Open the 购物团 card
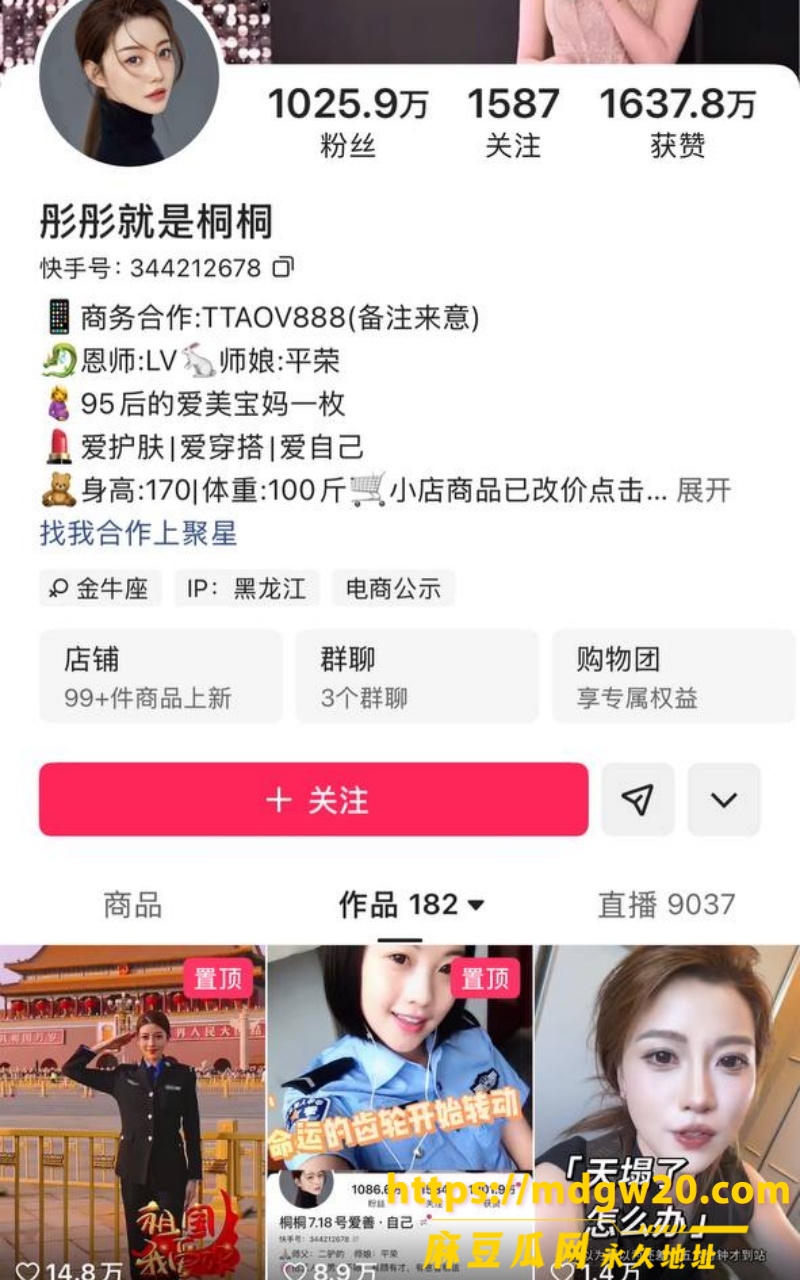The width and height of the screenshot is (800, 1280). [673, 676]
